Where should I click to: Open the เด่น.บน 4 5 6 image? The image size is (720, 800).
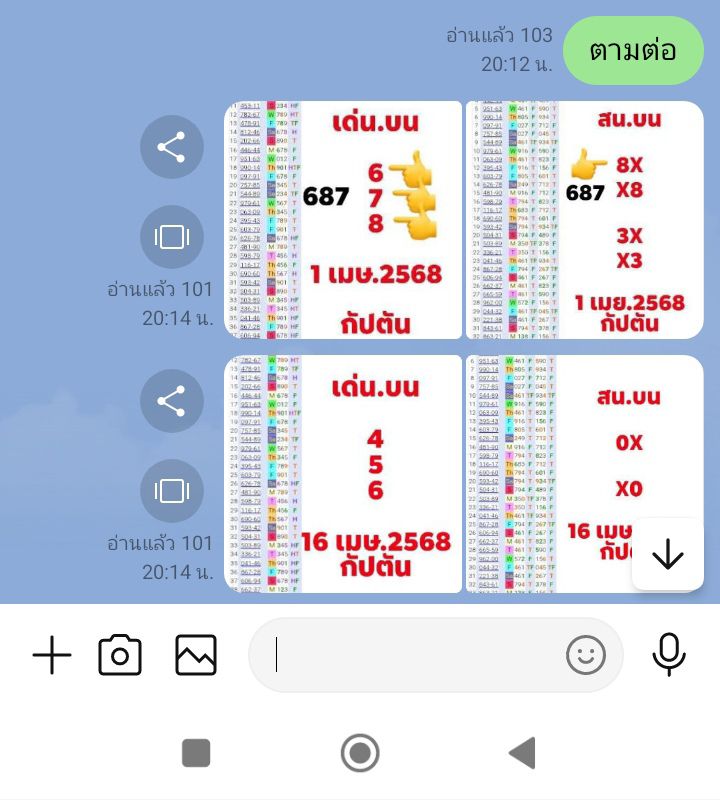click(343, 474)
